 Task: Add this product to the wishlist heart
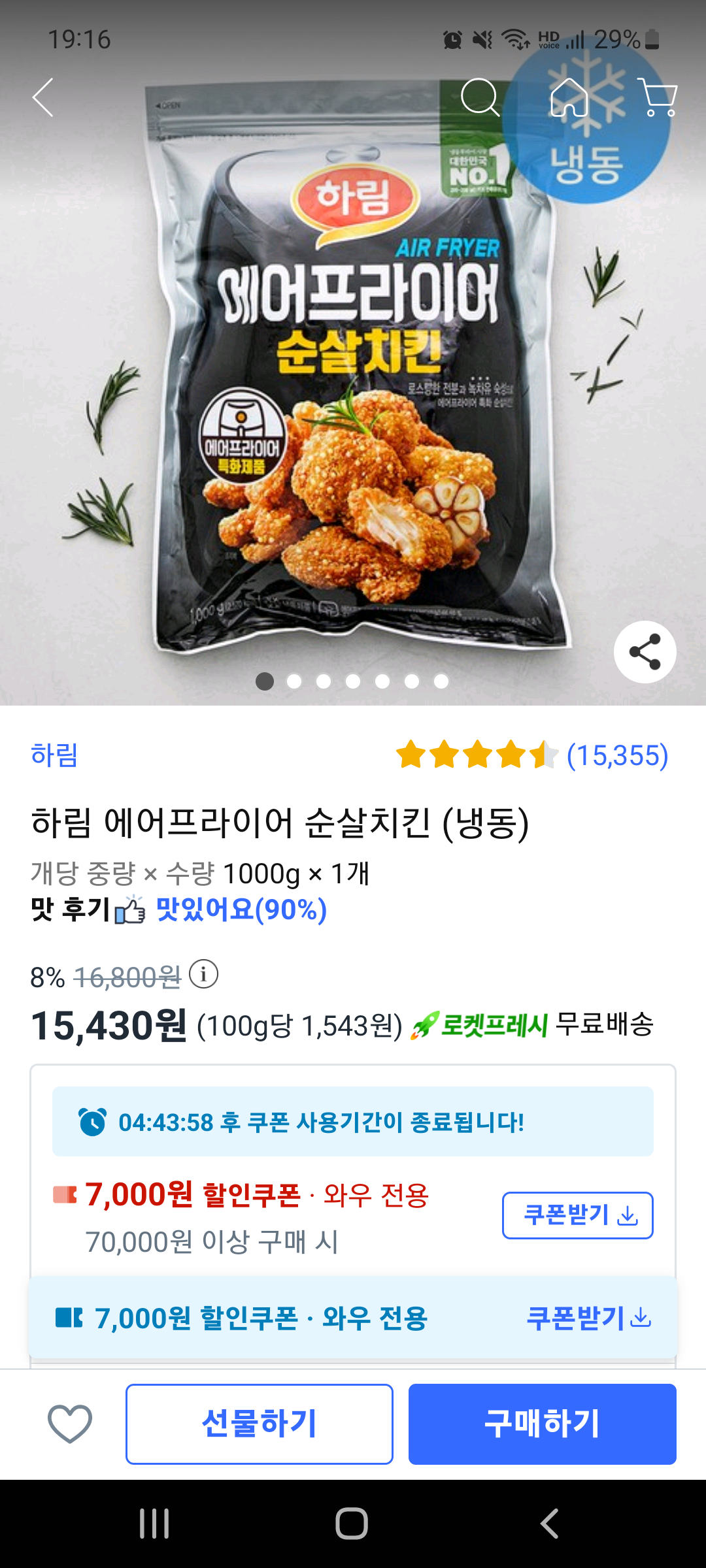tap(70, 1424)
